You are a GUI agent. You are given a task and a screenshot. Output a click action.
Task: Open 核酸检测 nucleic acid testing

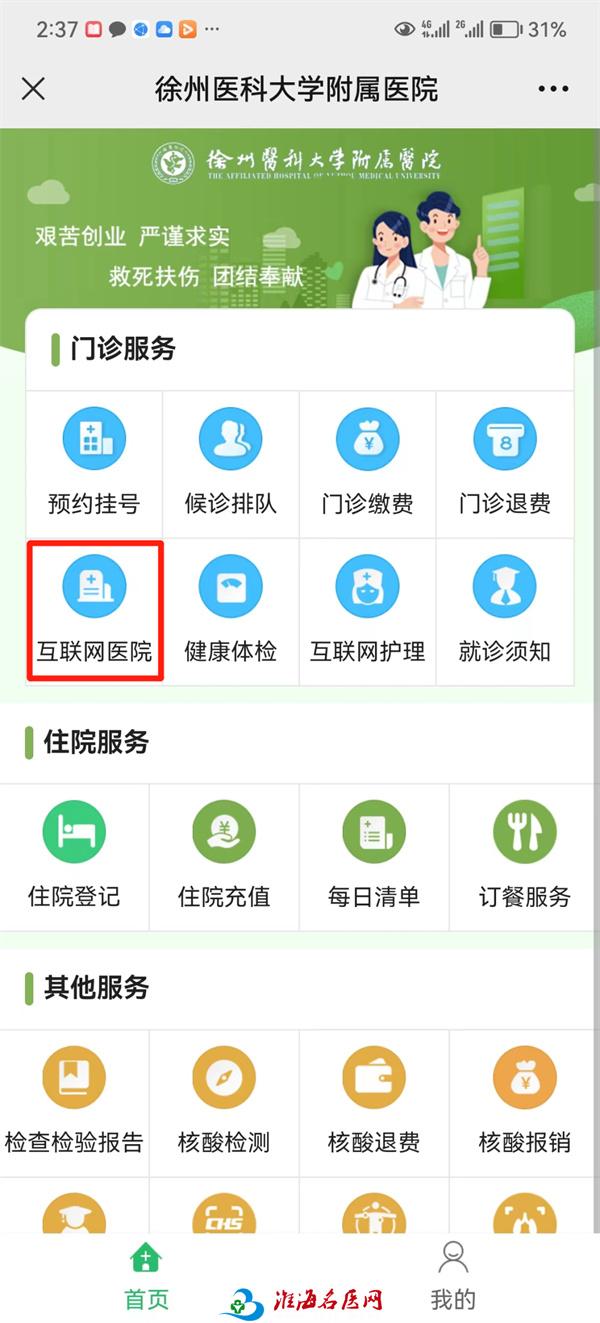click(x=224, y=1102)
